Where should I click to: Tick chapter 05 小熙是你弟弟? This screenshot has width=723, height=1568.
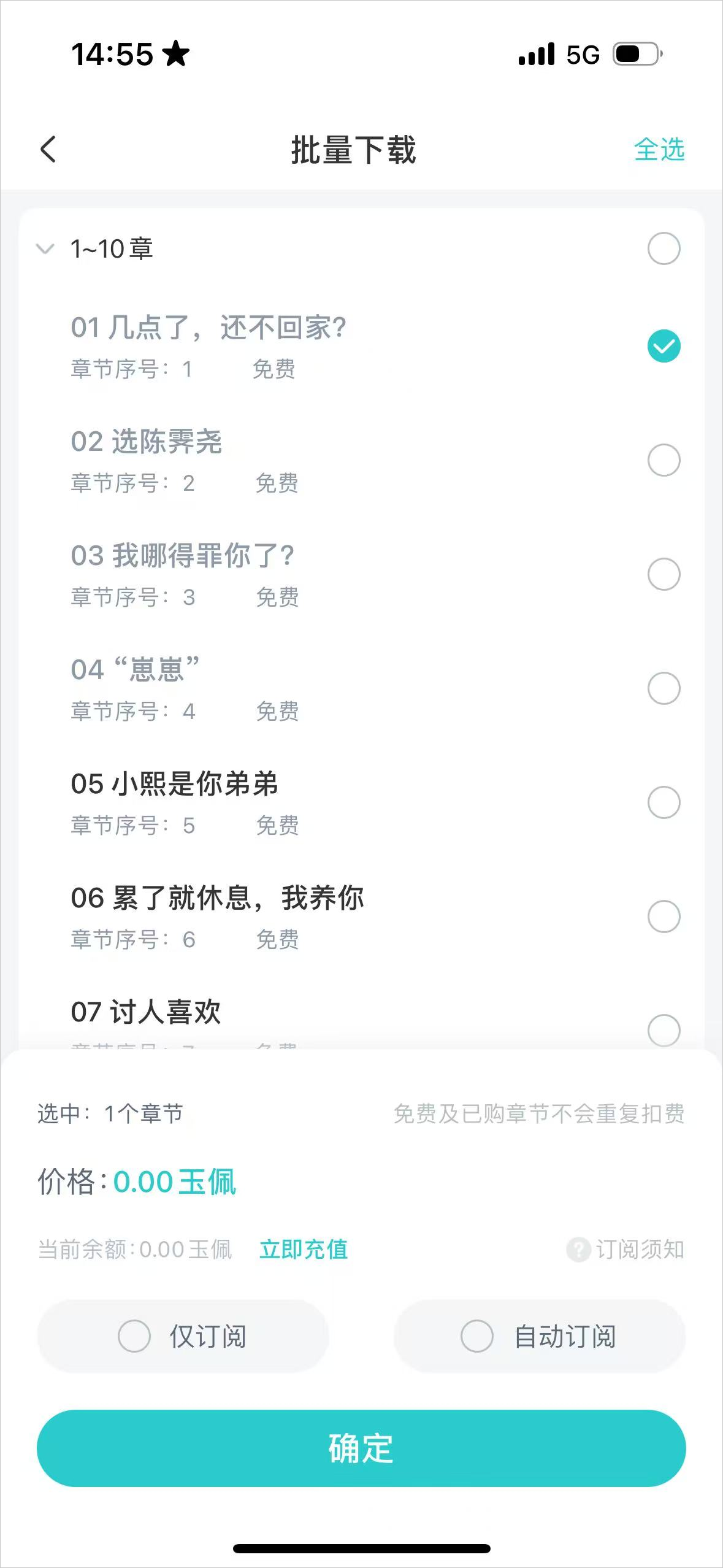coord(664,802)
